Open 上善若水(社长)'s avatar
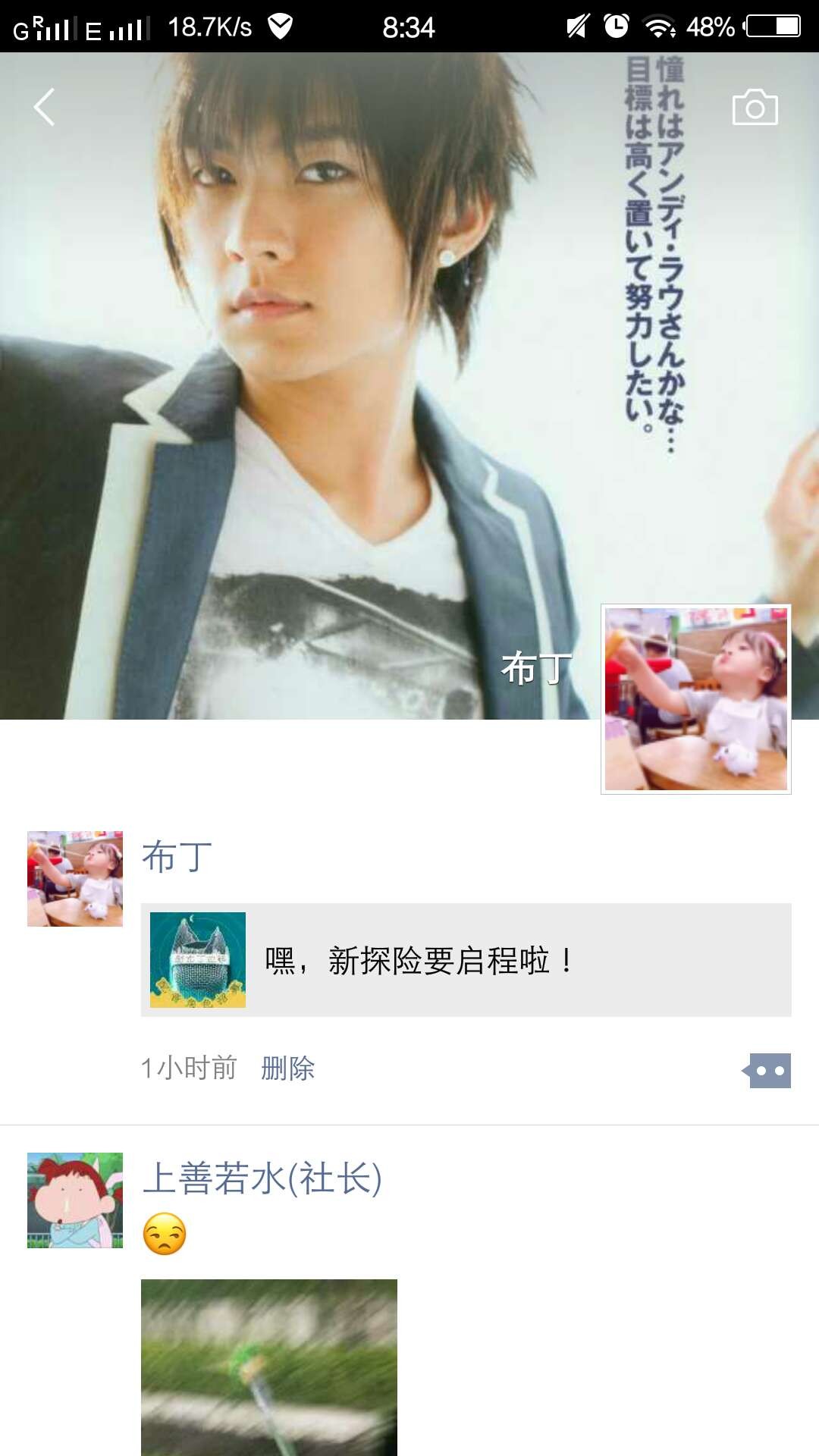The width and height of the screenshot is (819, 1456). pyautogui.click(x=75, y=1200)
